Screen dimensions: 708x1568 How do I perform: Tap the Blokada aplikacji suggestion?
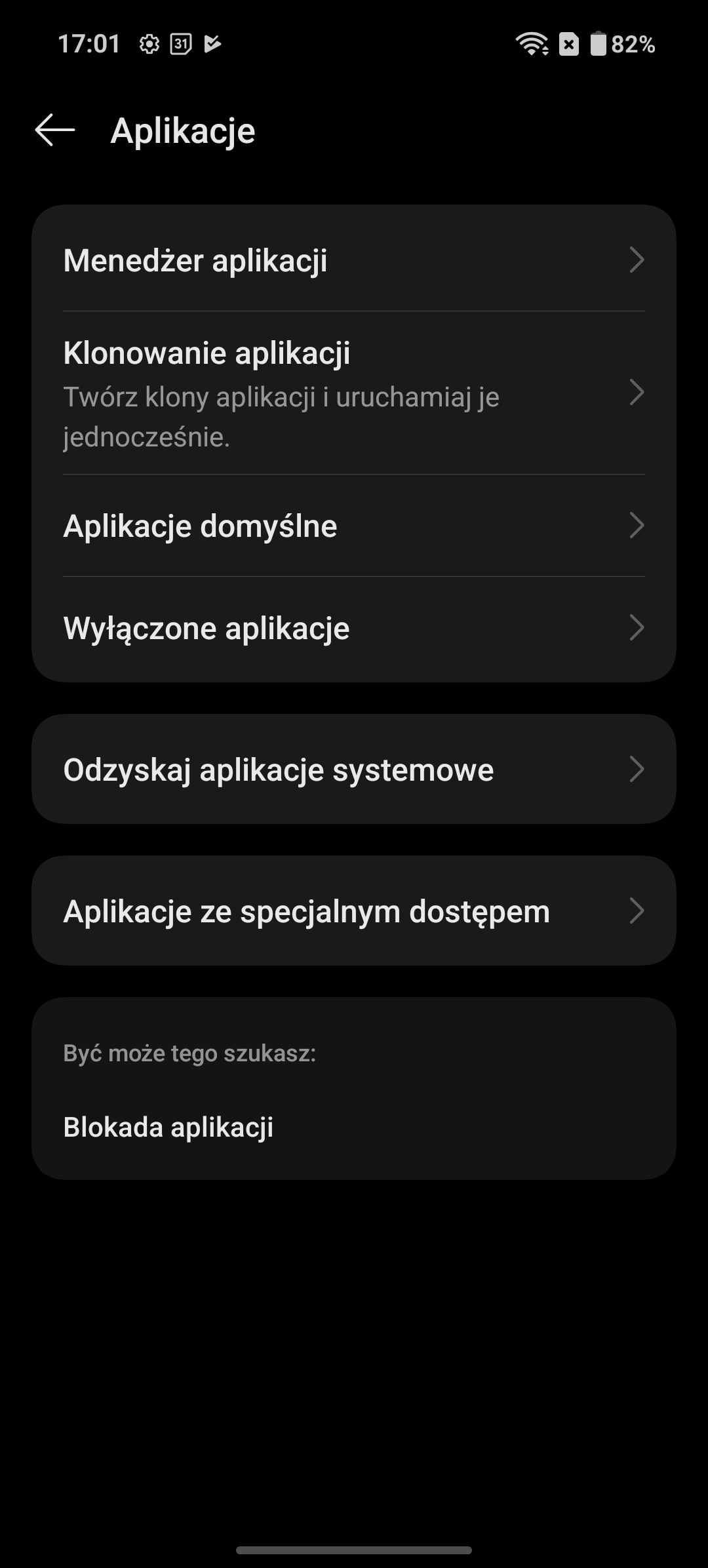point(168,1127)
